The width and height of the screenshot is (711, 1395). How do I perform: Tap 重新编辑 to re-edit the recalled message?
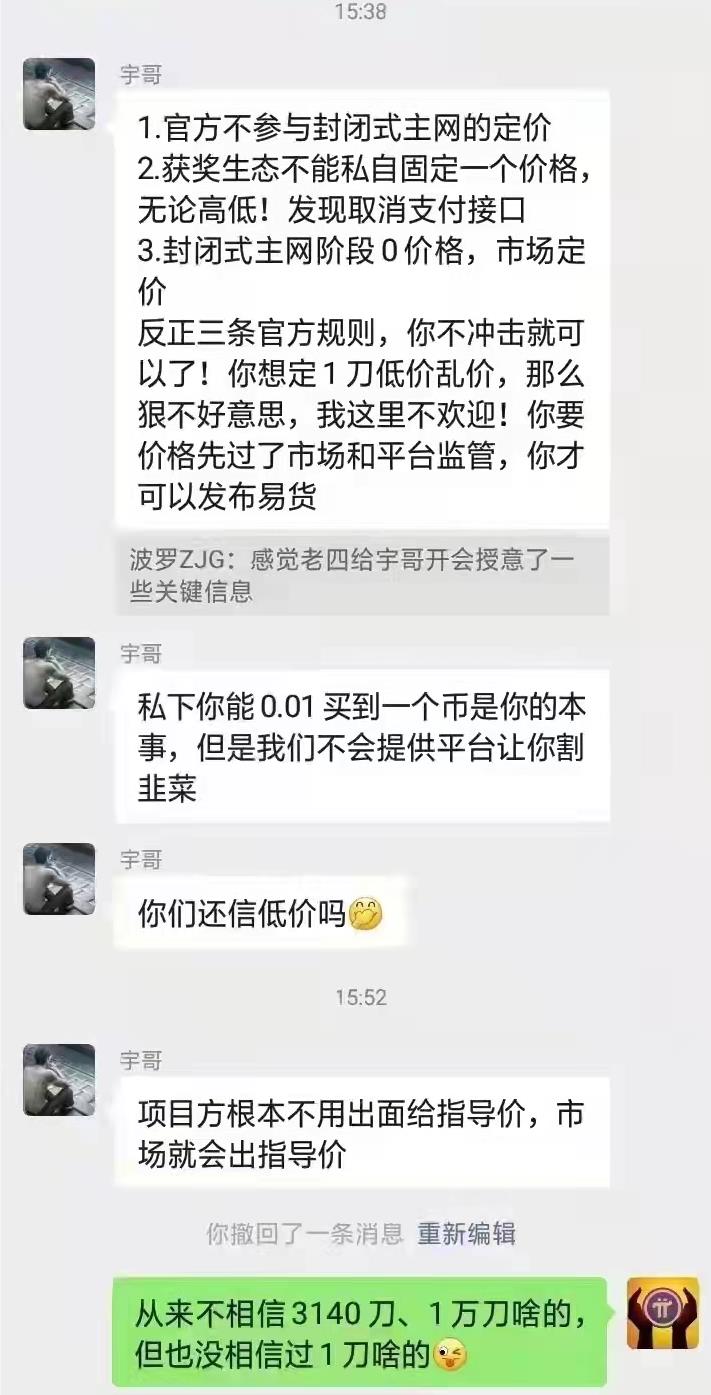pos(466,1233)
